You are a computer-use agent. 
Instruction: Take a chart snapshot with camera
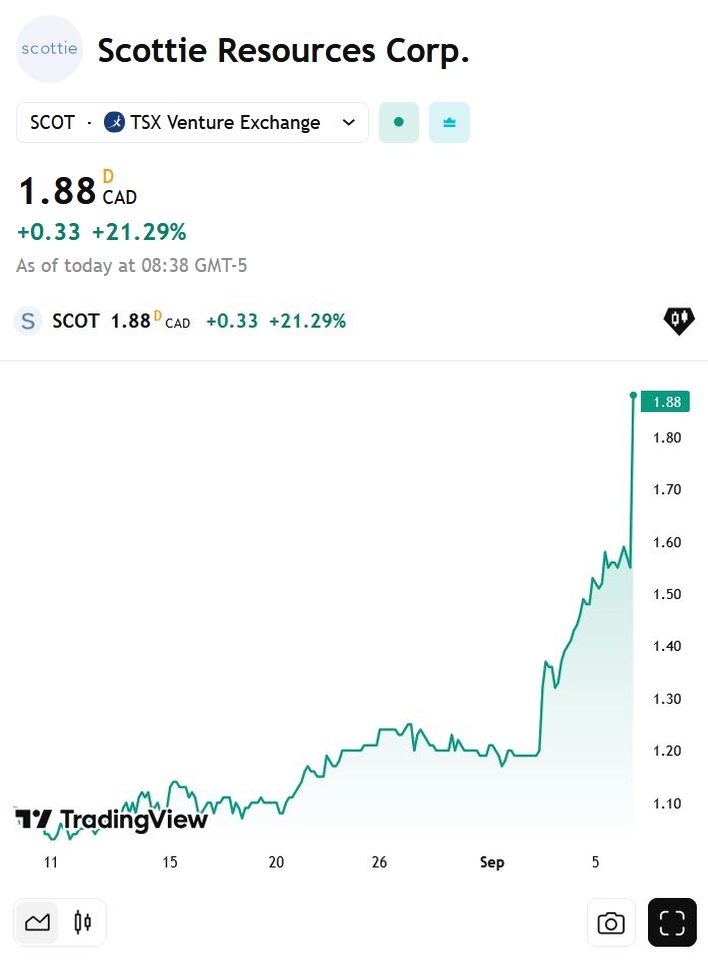611,922
